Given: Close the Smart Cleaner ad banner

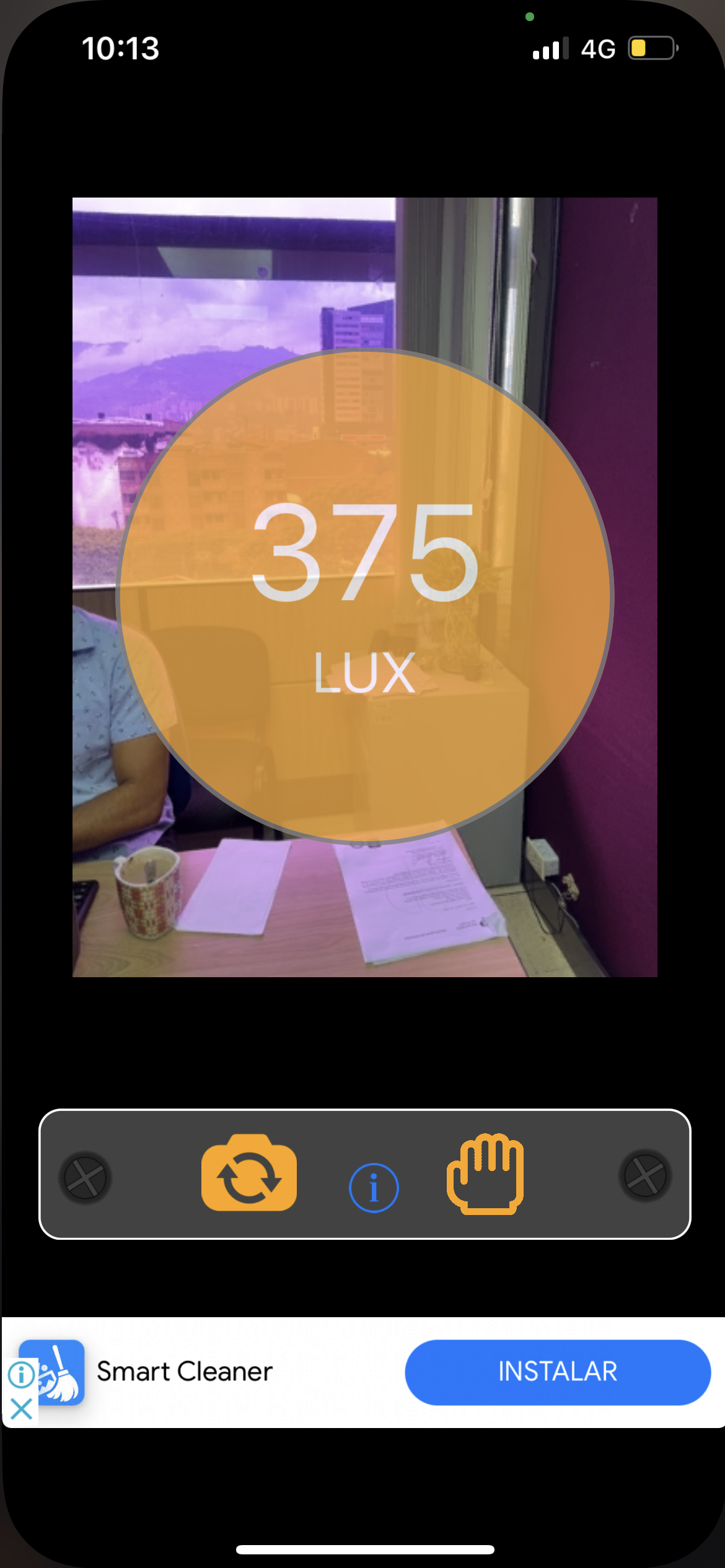Looking at the screenshot, I should (x=22, y=1409).
